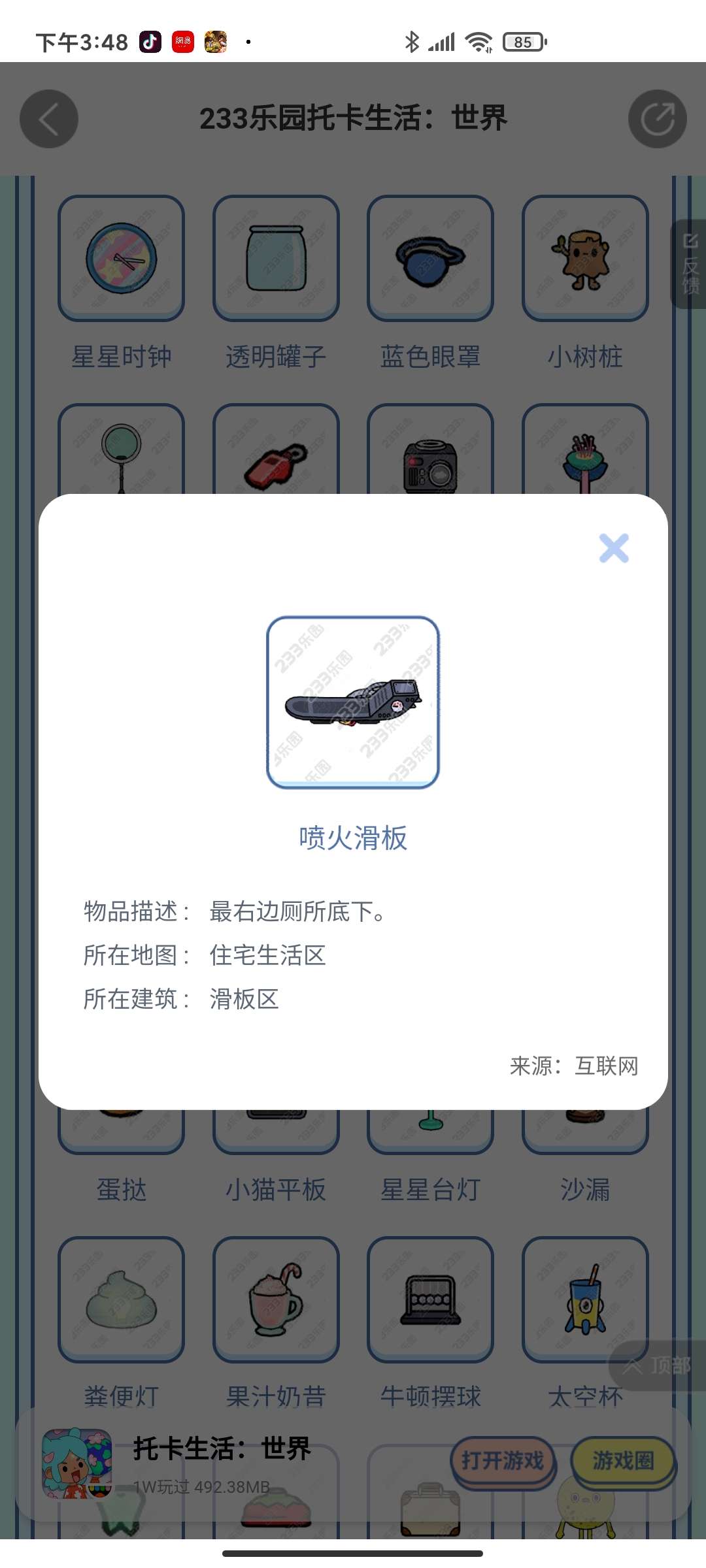Jump to top with 顶部 button
706x1568 pixels.
pos(658,1365)
